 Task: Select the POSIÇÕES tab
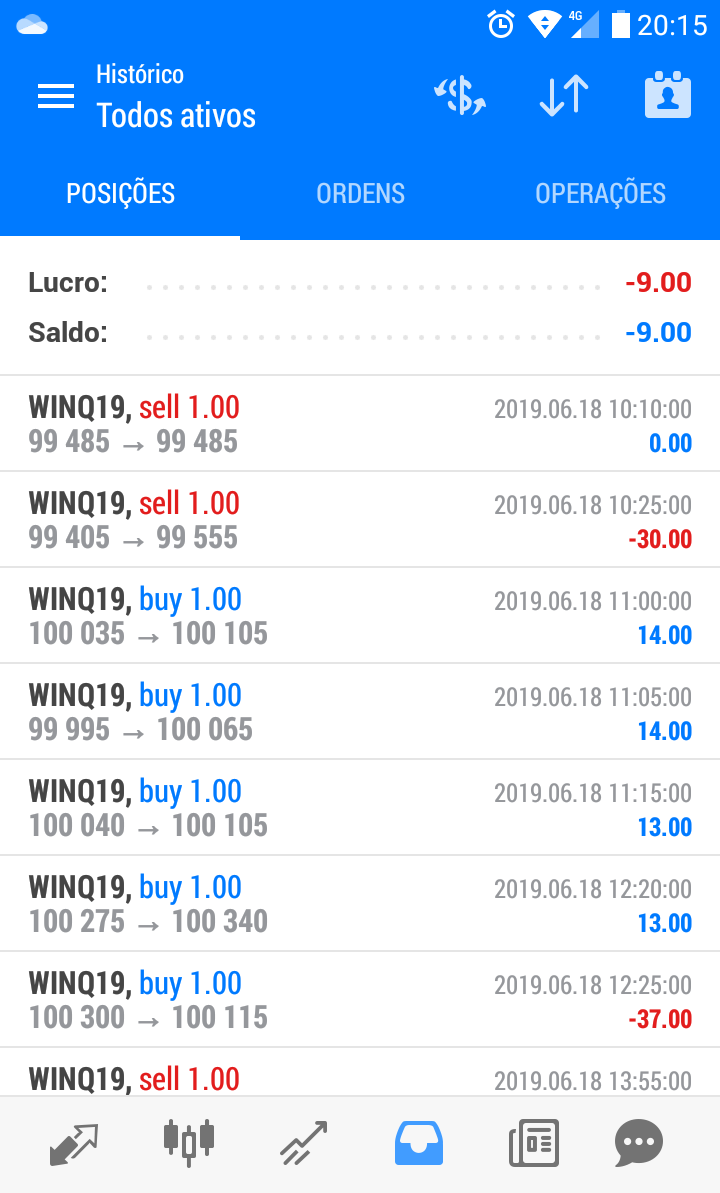(120, 194)
